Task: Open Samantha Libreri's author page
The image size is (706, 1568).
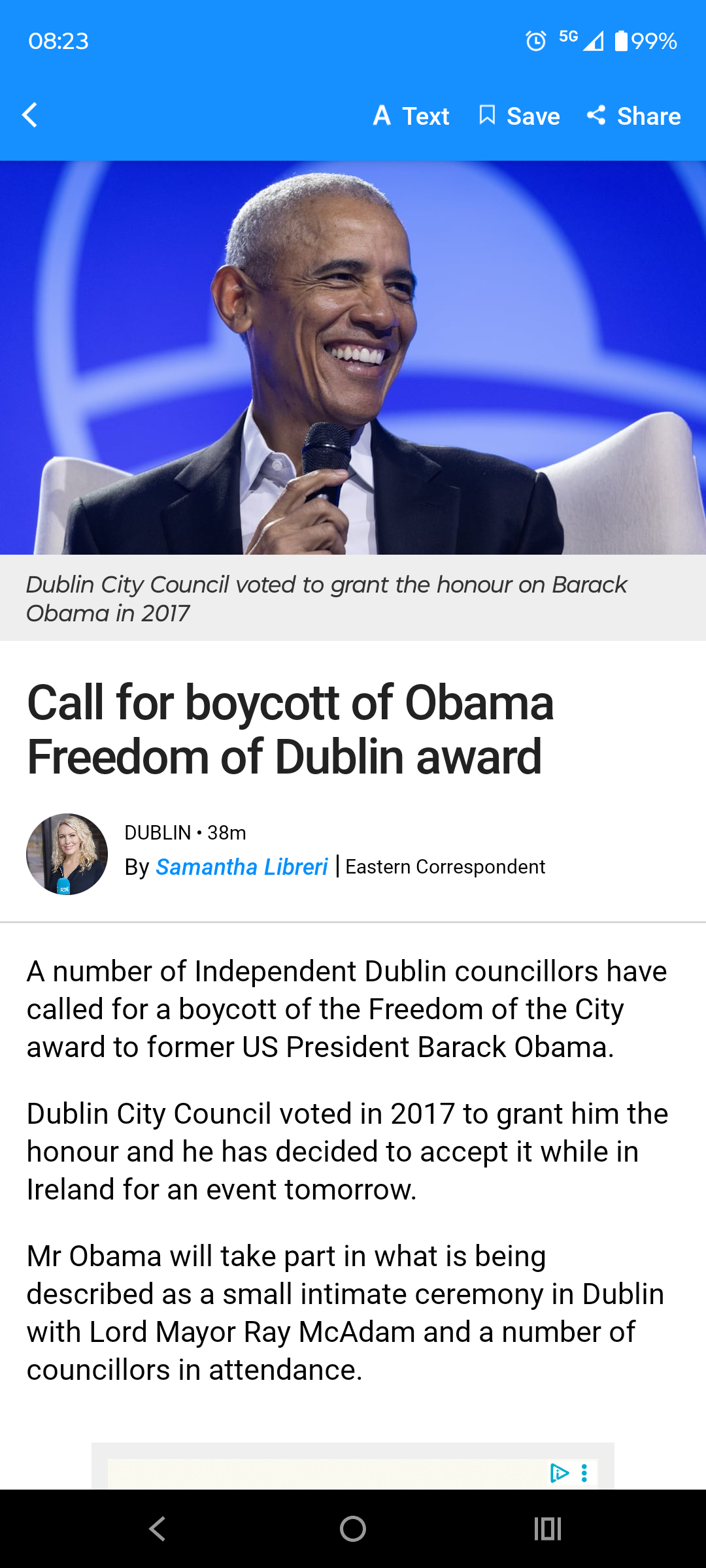Action: (241, 867)
